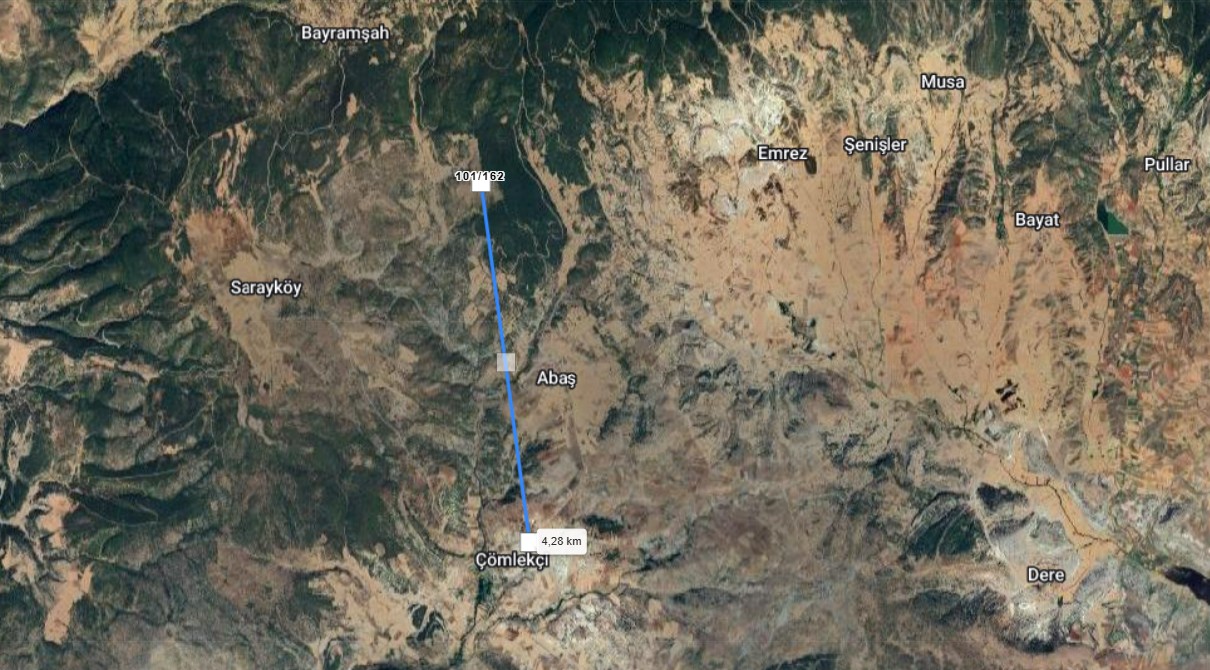Open the Dere place label
Screen dimensions: 1210x670
pyautogui.click(x=1046, y=575)
